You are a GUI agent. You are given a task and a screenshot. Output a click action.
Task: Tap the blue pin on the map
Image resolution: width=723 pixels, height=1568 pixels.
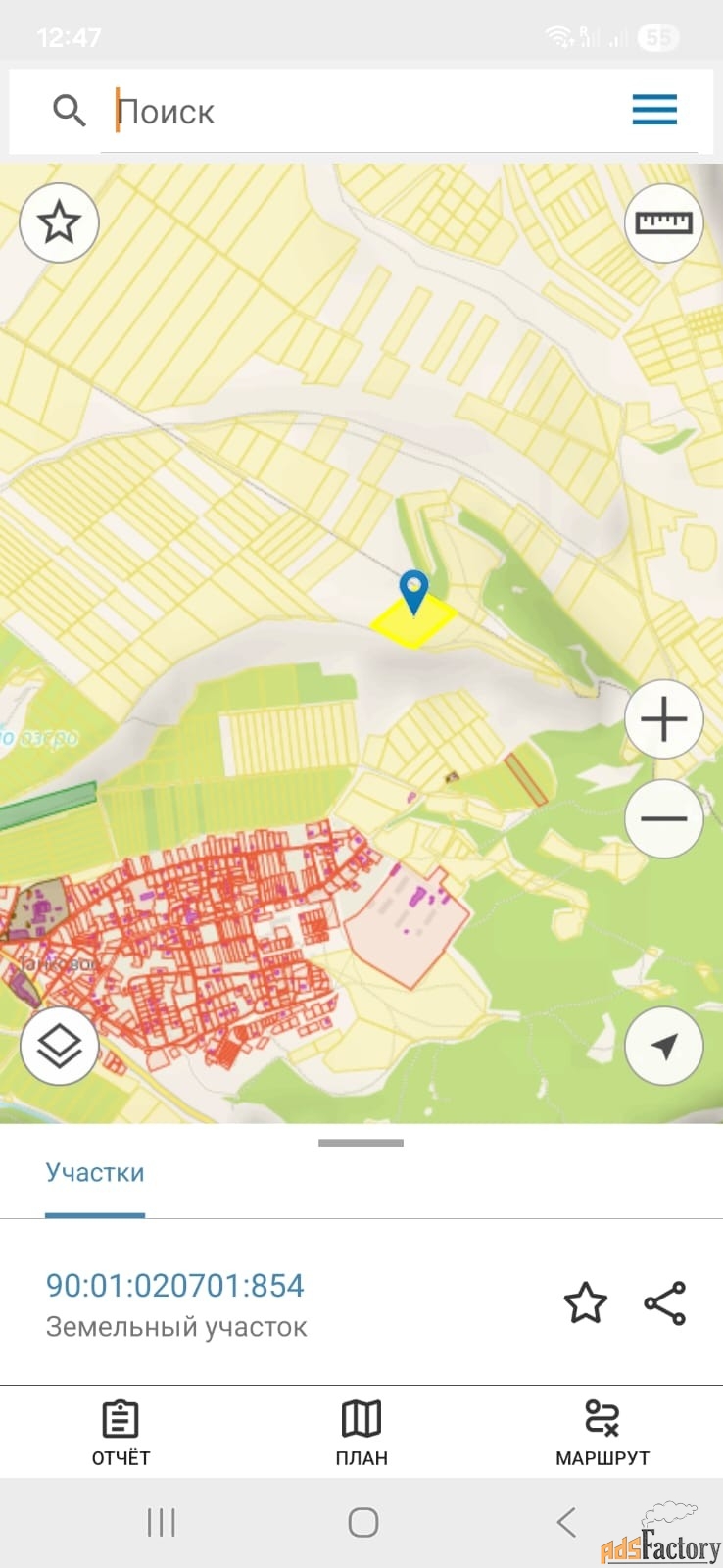(x=413, y=591)
